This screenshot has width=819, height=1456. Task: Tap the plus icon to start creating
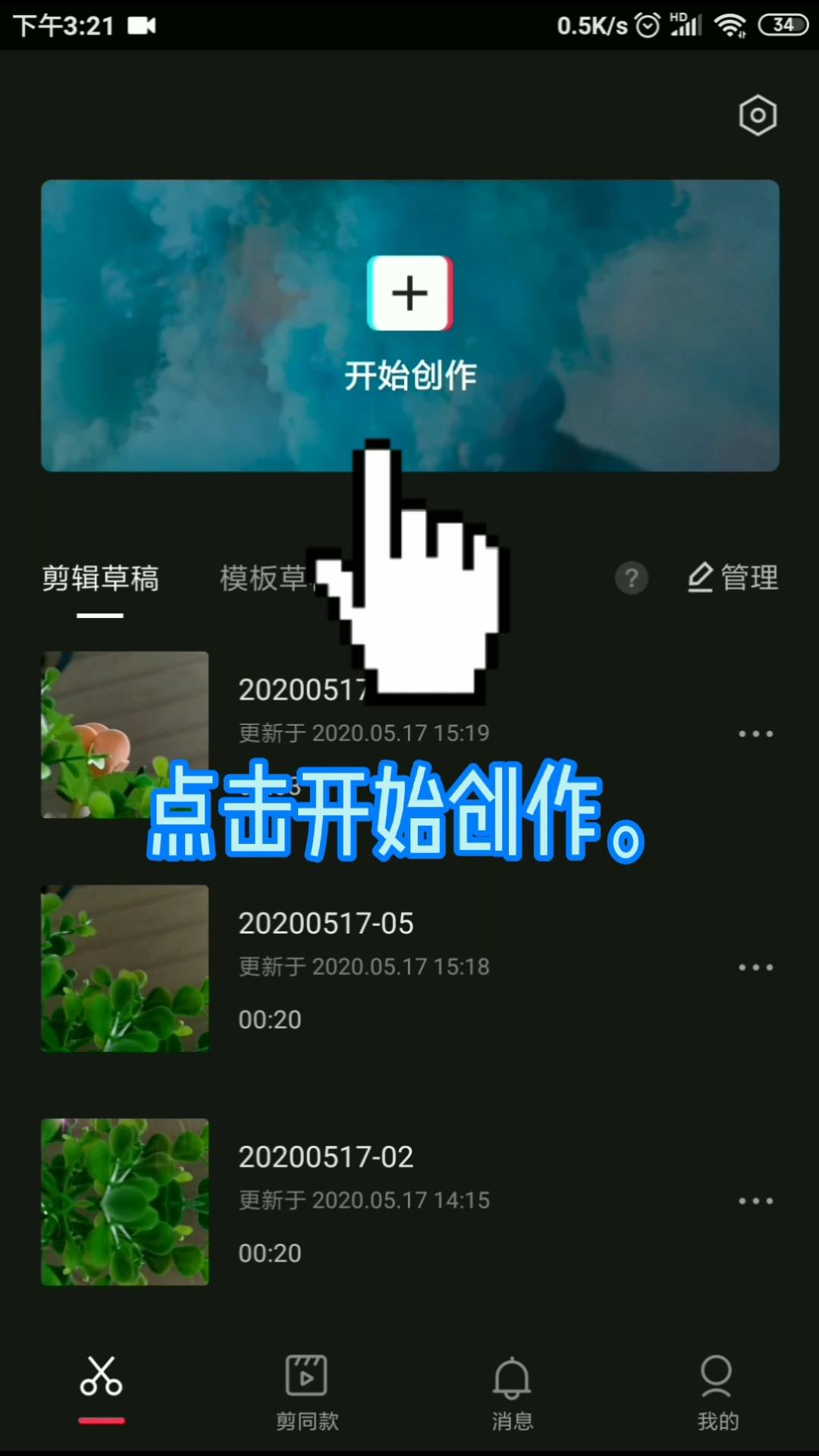[409, 293]
